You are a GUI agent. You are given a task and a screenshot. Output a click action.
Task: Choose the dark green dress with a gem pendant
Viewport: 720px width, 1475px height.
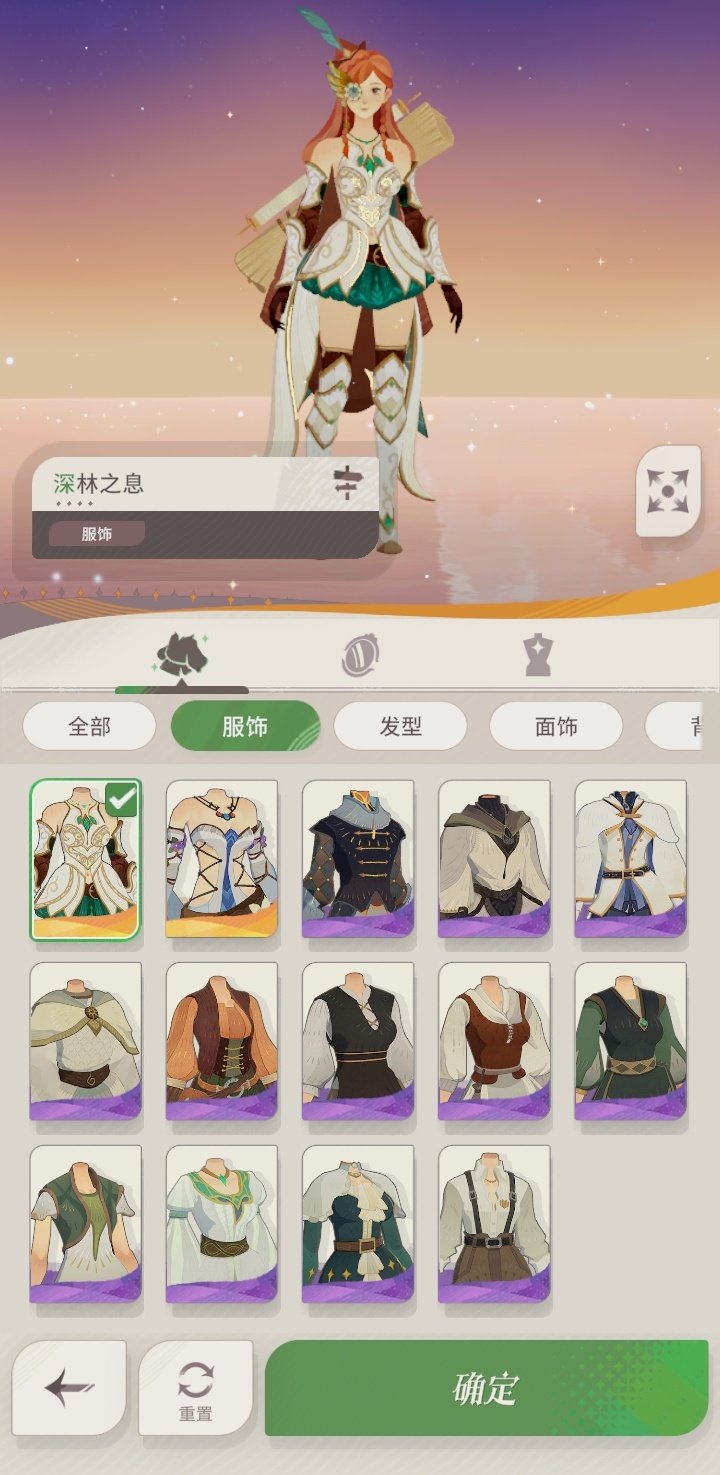630,1041
